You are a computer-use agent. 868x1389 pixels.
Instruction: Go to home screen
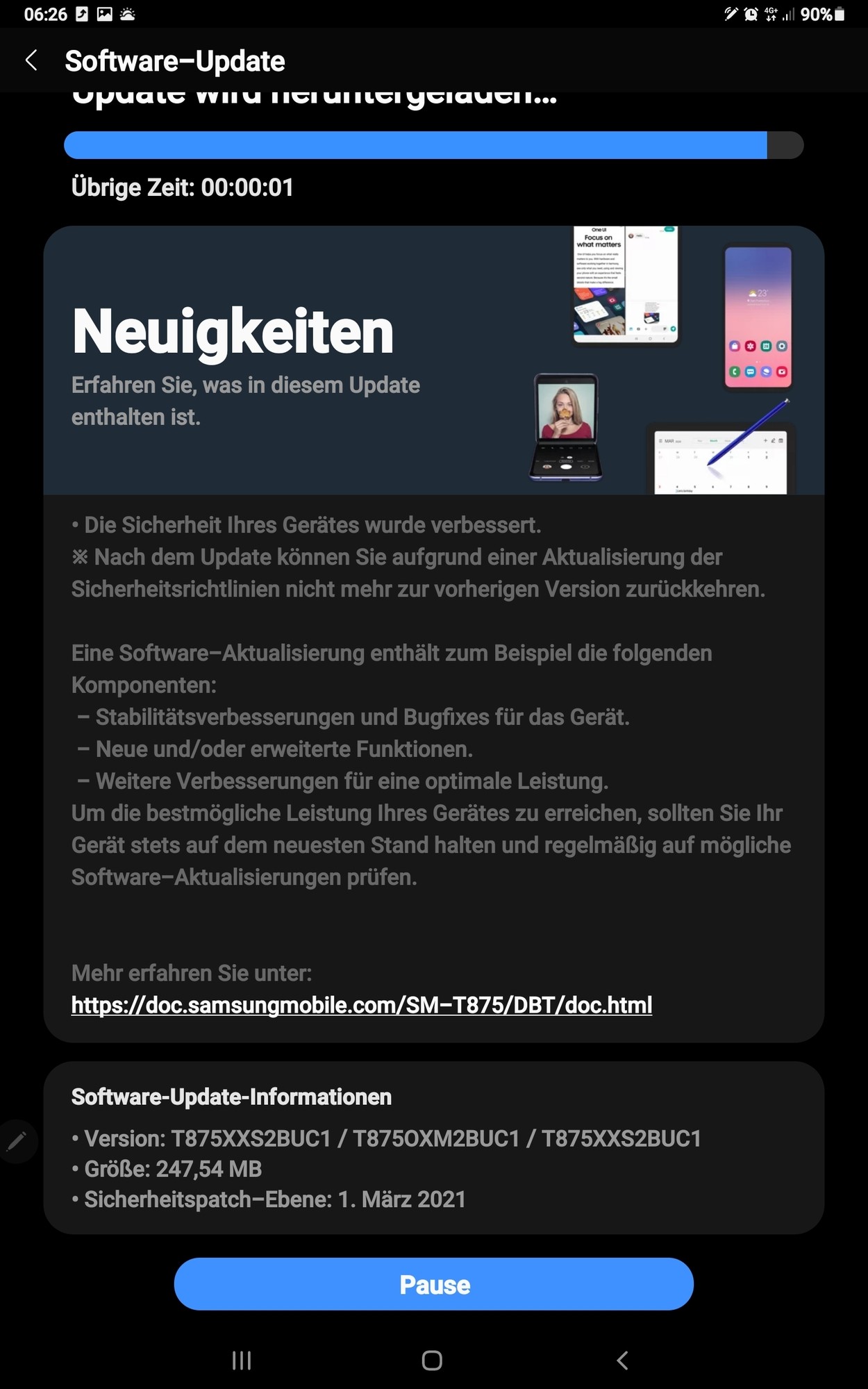coord(432,1360)
